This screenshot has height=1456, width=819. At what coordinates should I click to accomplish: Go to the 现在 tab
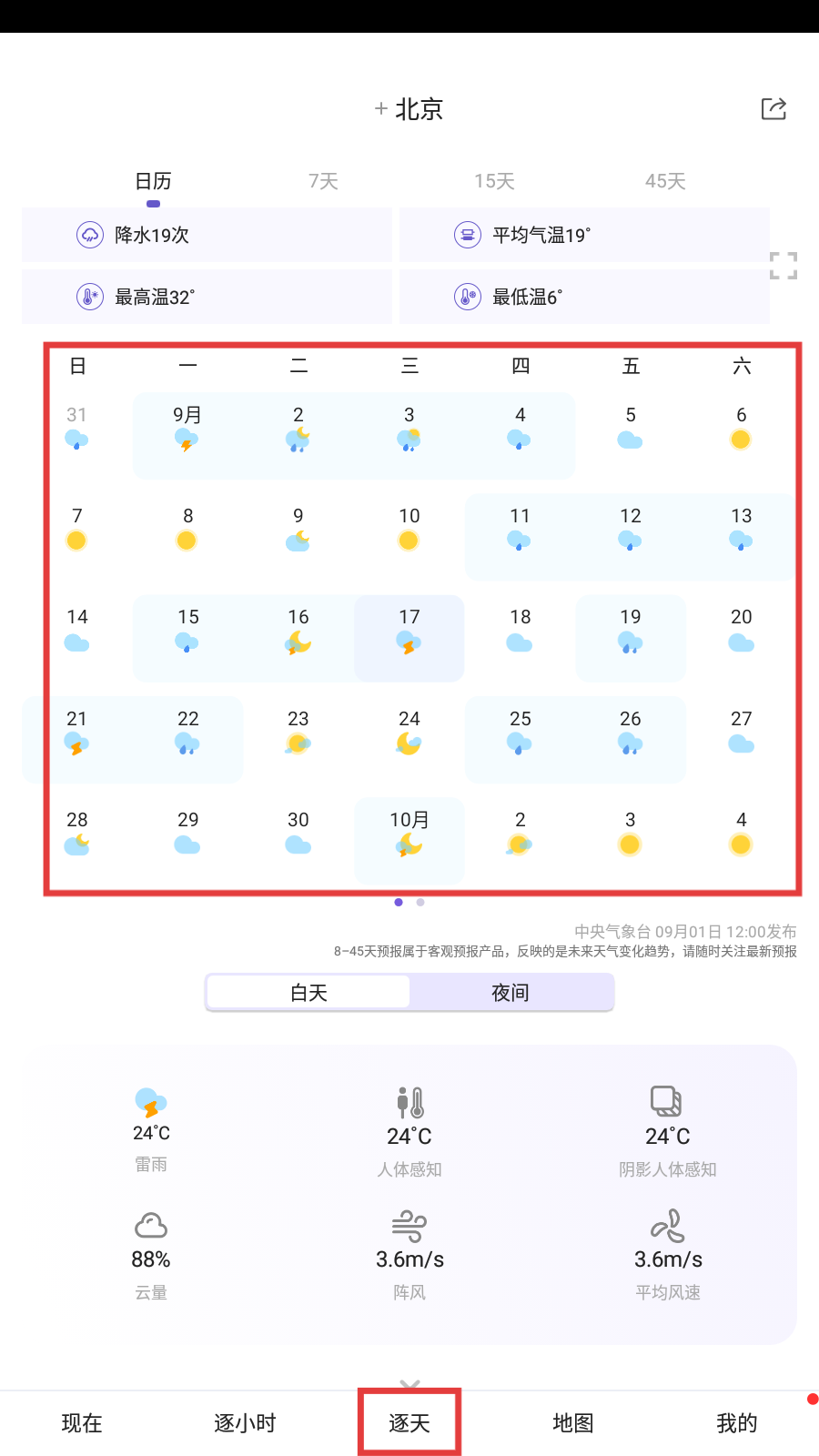coord(82,1423)
